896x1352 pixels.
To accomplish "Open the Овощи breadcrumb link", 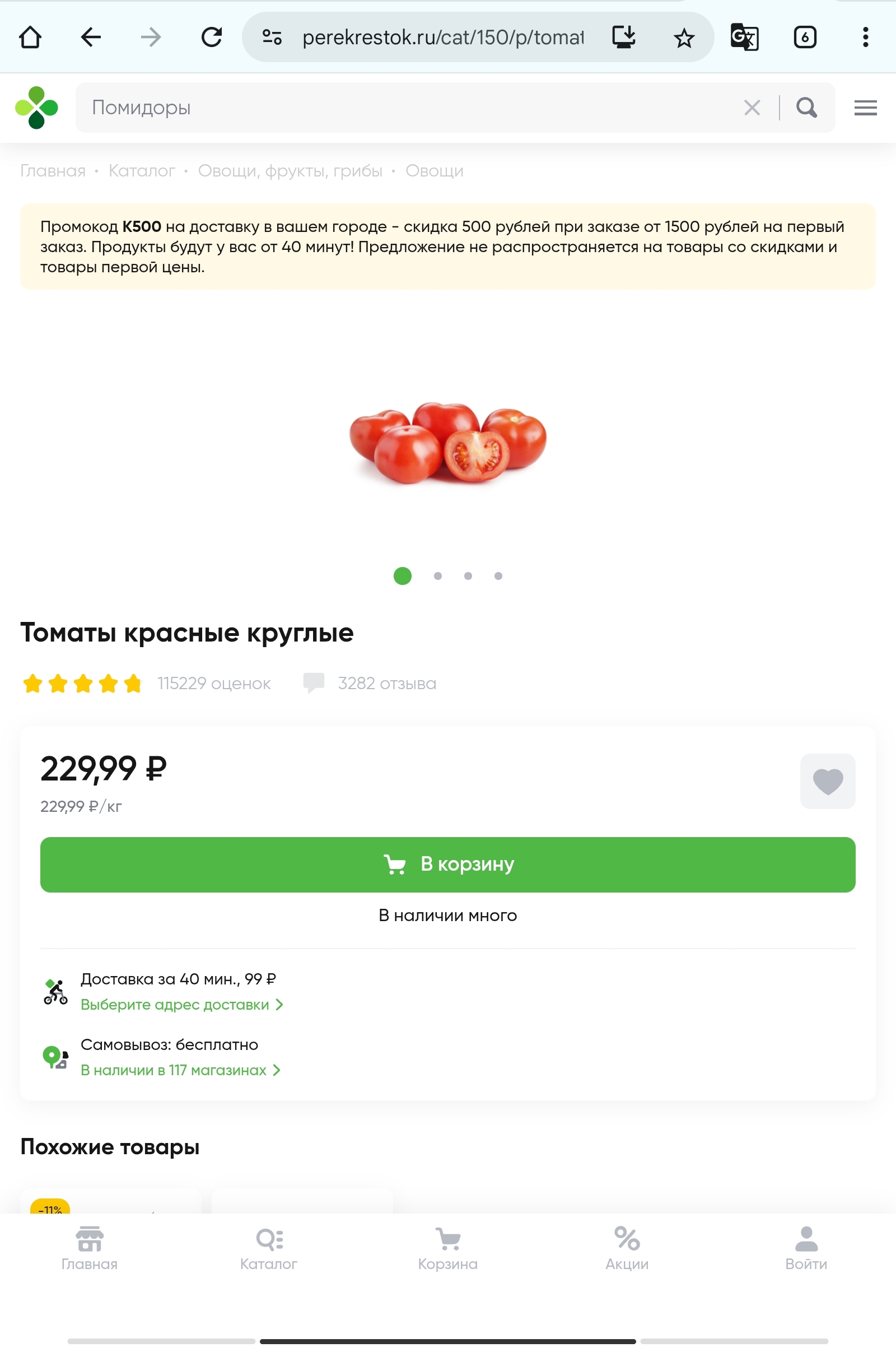I will tap(435, 171).
